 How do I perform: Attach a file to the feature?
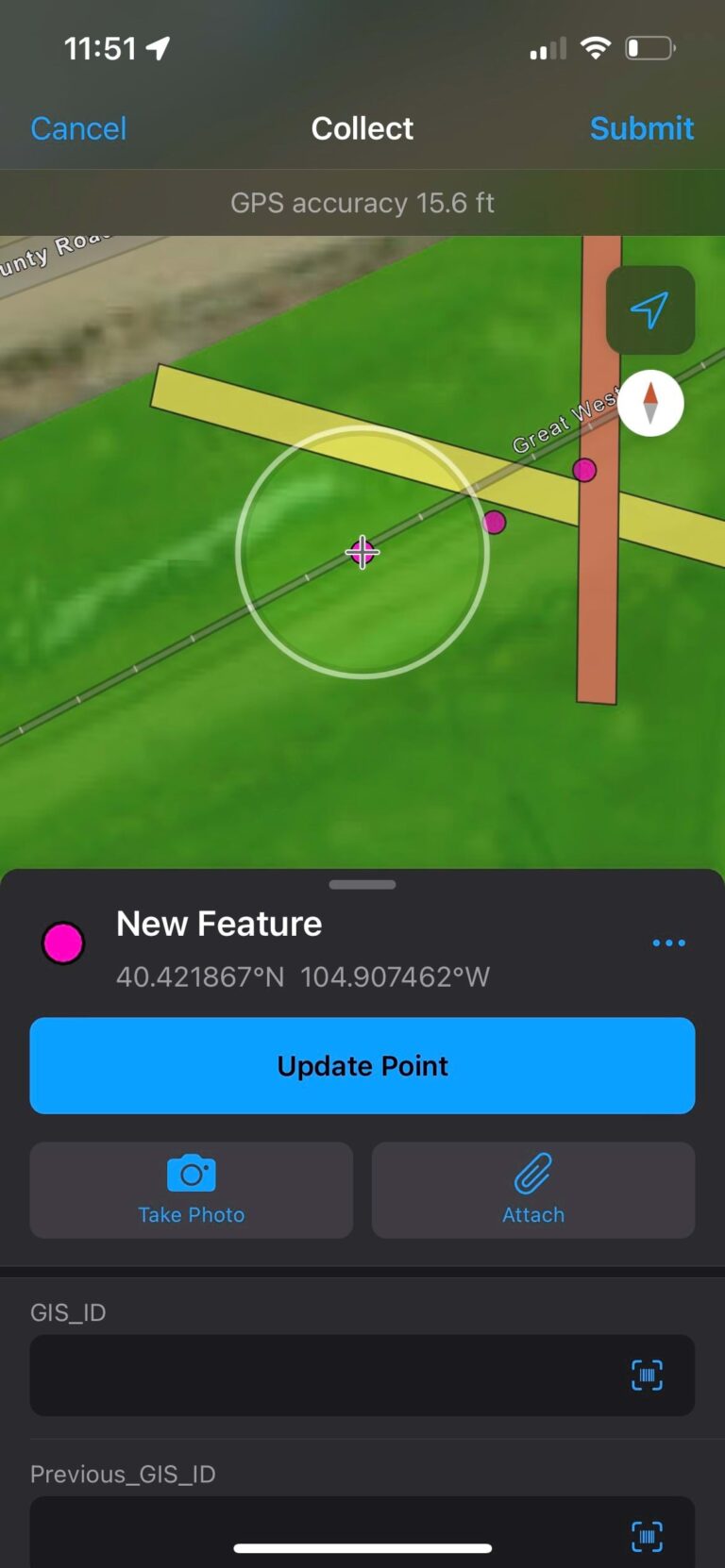point(533,1190)
